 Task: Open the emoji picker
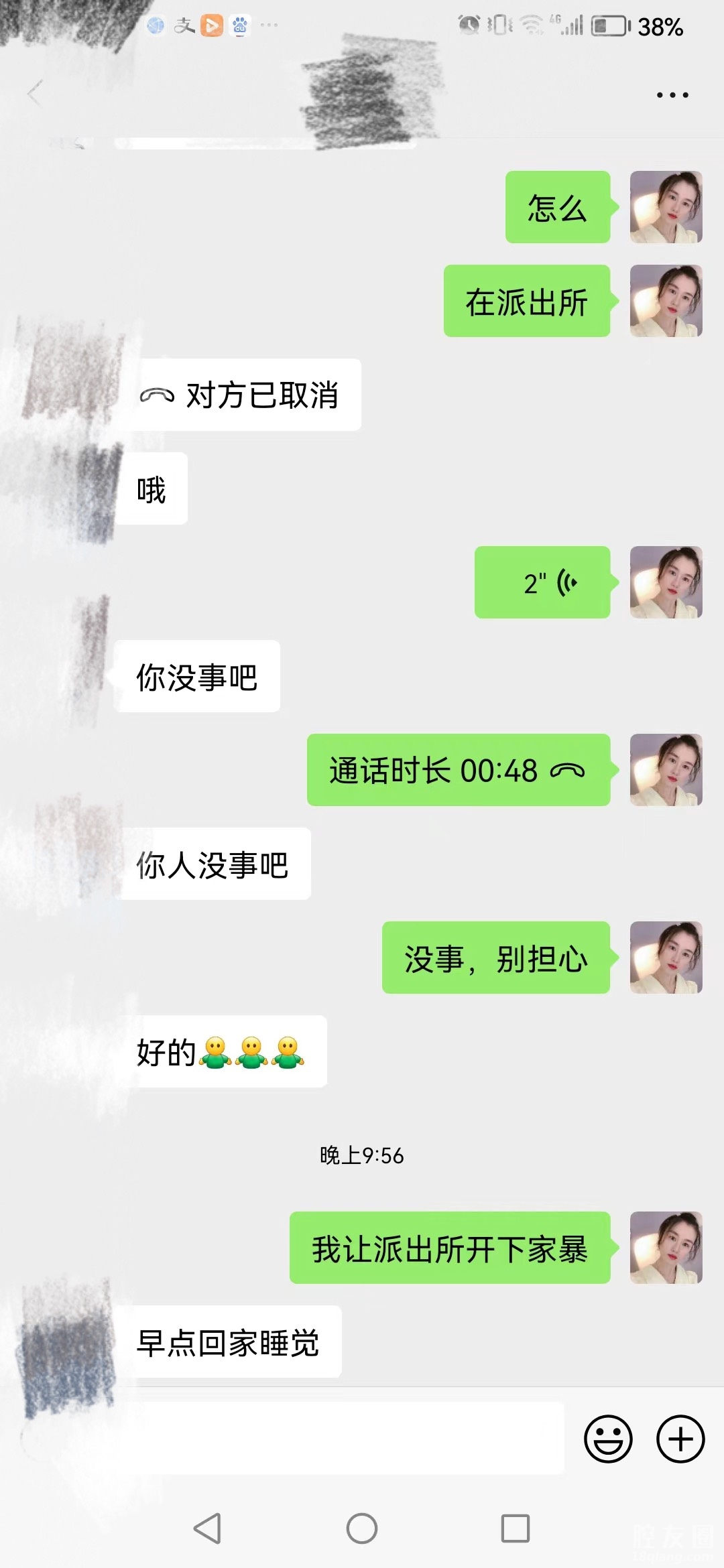(608, 1439)
